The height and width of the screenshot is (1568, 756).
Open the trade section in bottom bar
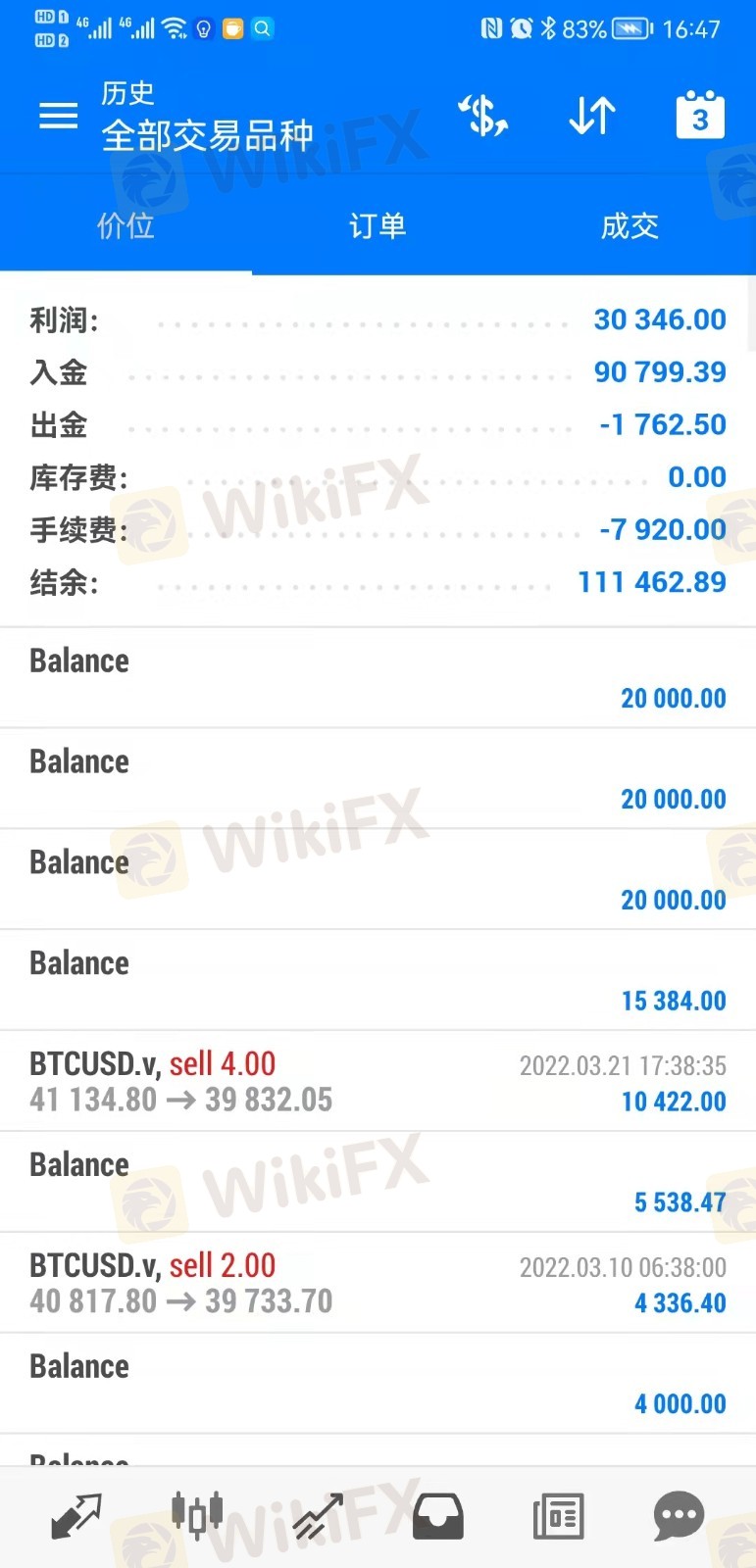318,1516
